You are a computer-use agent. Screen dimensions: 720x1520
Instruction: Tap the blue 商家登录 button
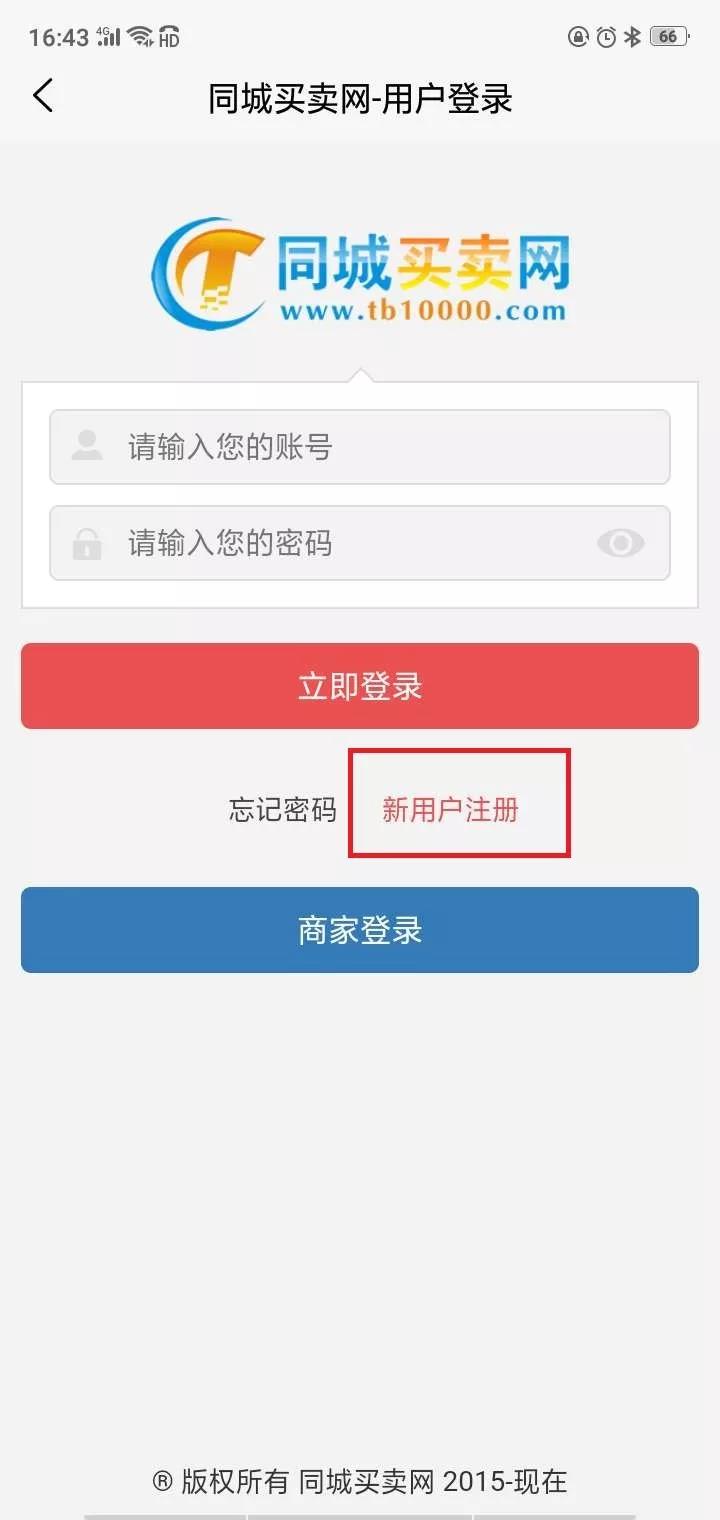[x=360, y=930]
